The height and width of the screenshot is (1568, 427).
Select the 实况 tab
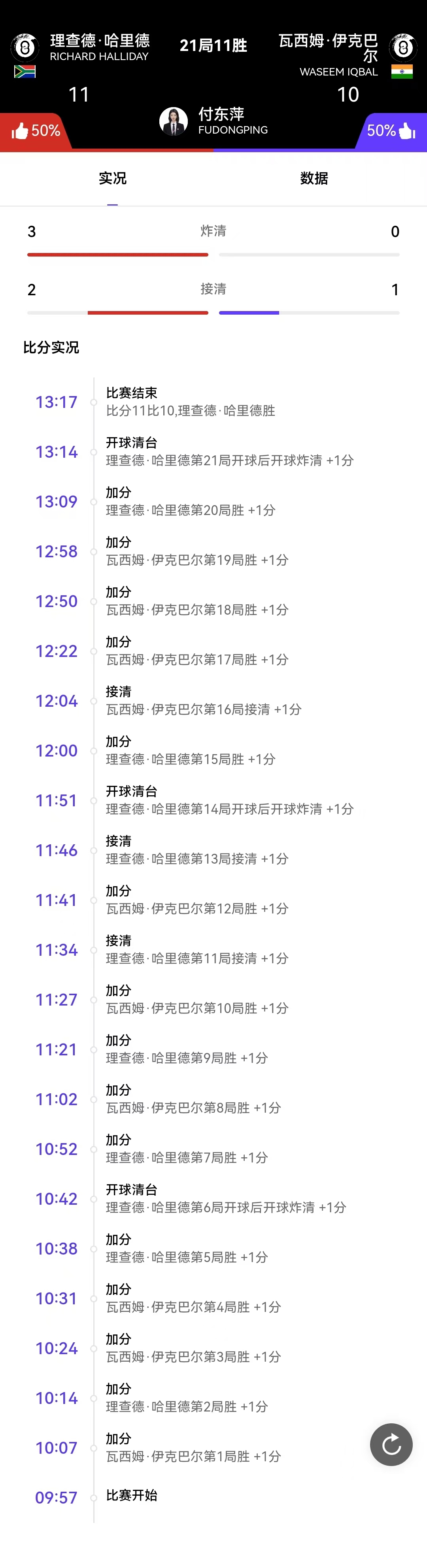pyautogui.click(x=113, y=178)
